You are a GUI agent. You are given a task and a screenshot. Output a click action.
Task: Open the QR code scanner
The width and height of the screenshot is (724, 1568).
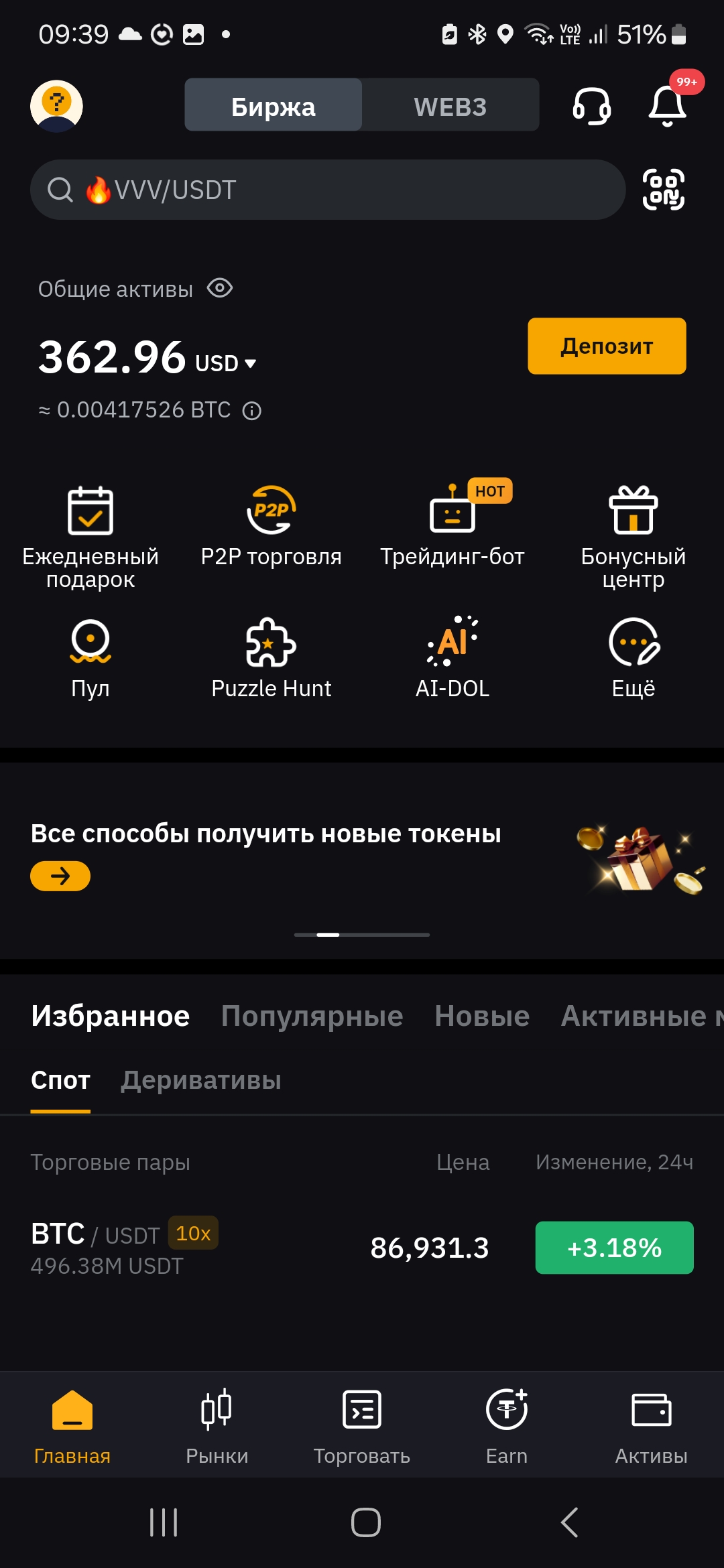point(664,190)
